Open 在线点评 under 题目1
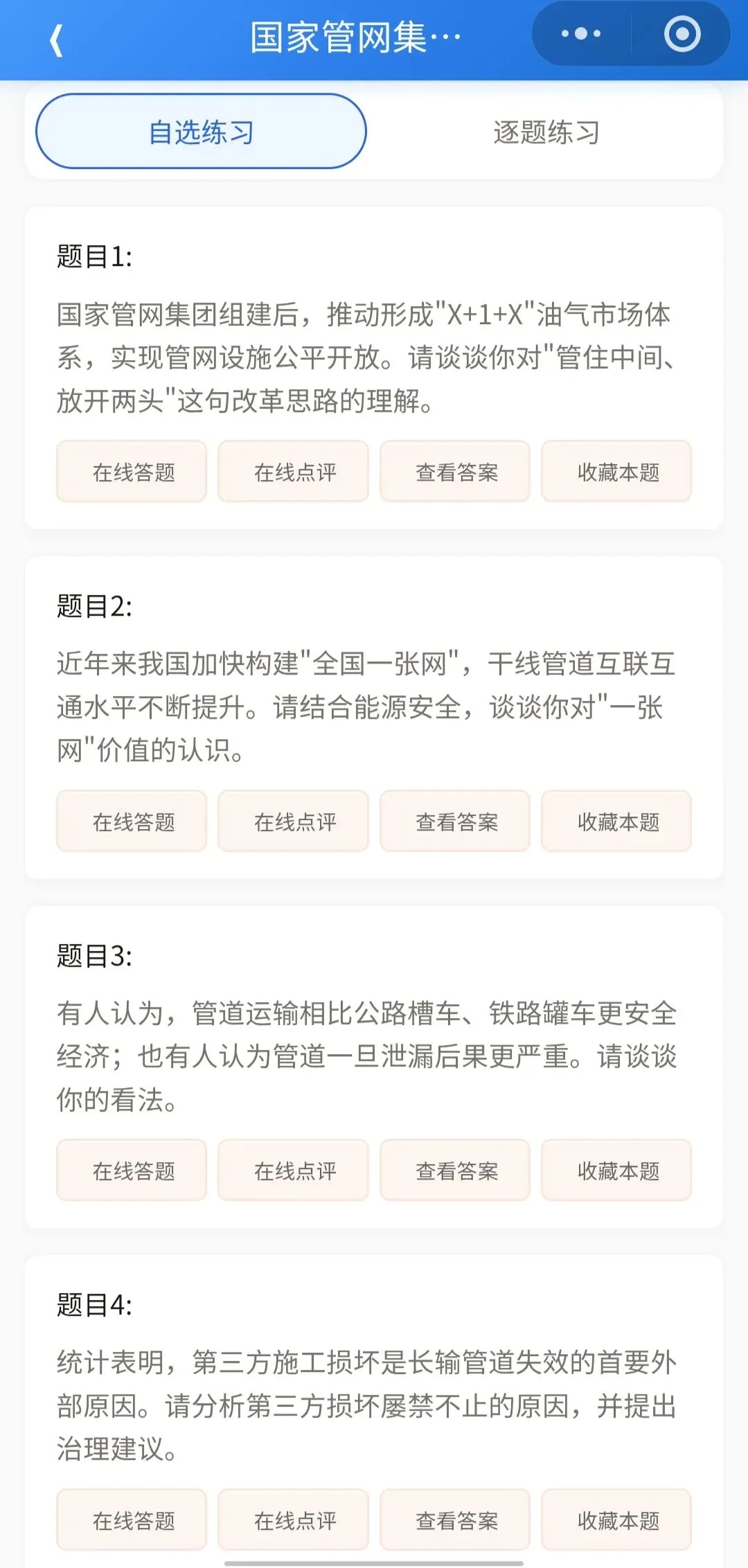 click(x=294, y=472)
